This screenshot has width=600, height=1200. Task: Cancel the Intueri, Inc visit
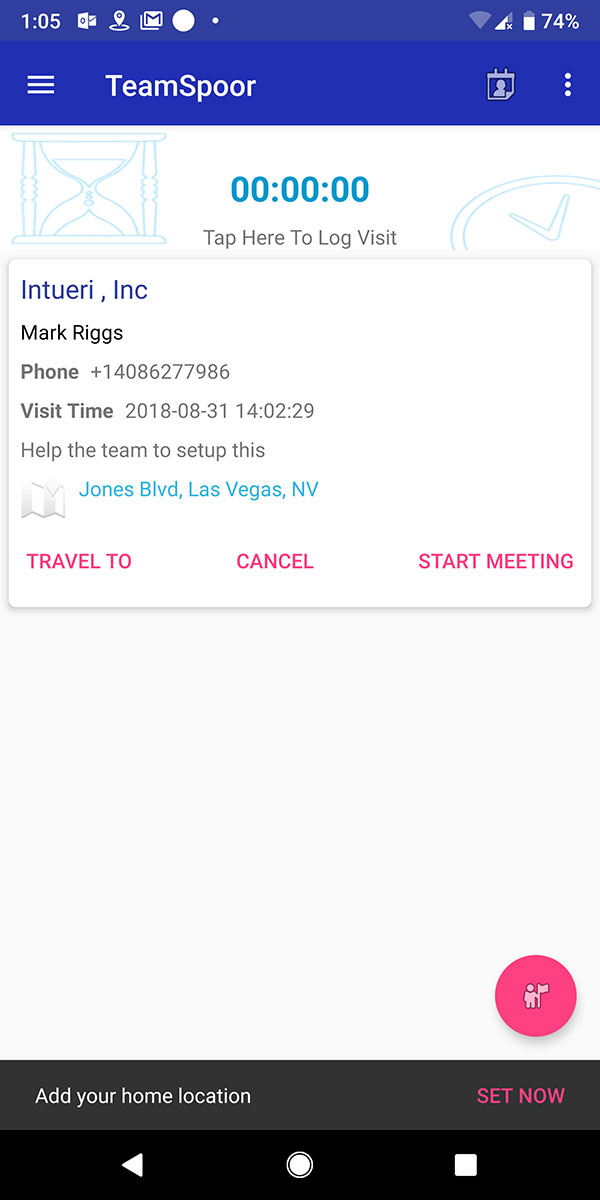(x=275, y=561)
